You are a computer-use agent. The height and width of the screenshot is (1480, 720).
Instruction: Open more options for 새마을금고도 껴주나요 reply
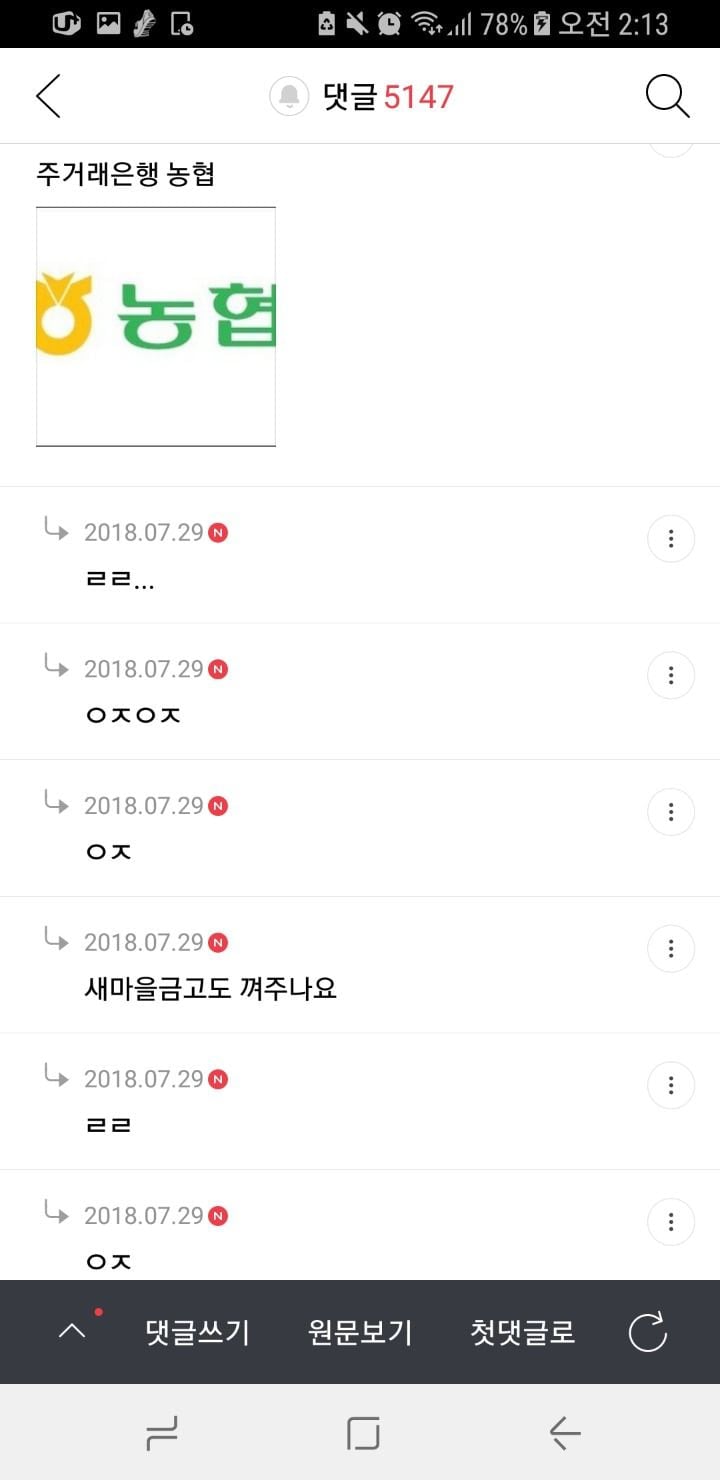[671, 949]
